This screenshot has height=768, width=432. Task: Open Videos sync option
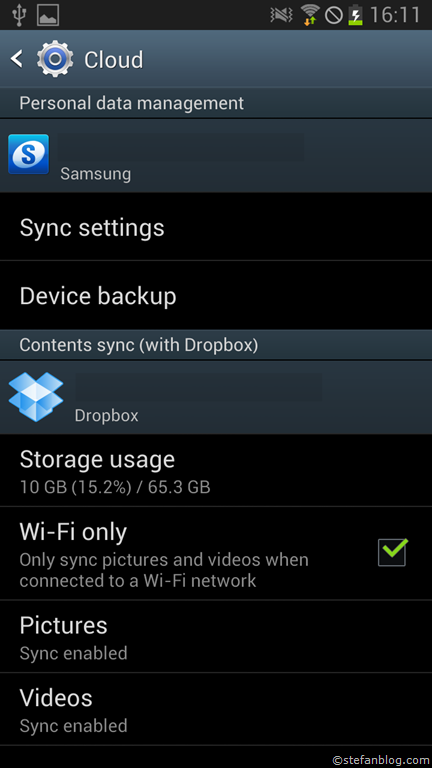[x=216, y=709]
